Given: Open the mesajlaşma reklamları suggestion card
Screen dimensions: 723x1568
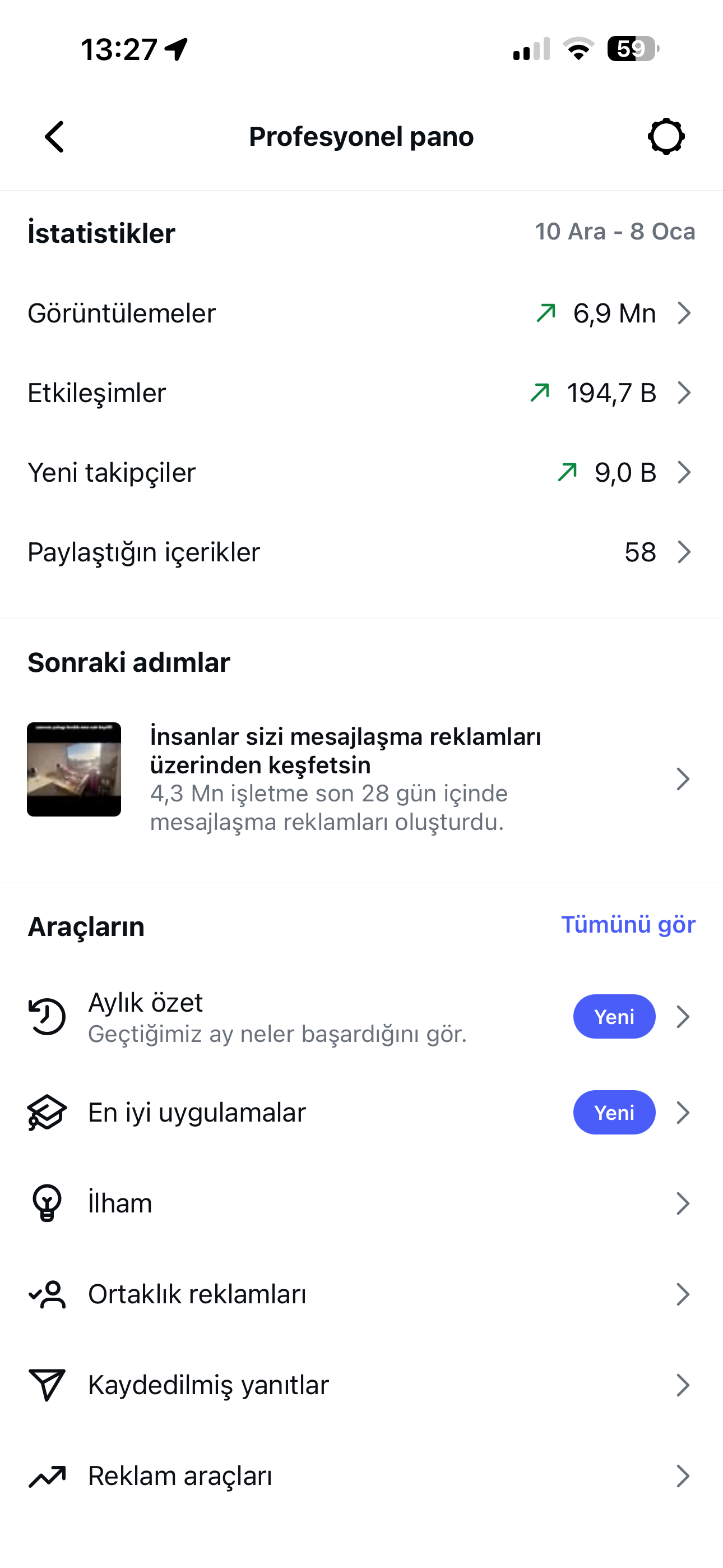Looking at the screenshot, I should click(361, 778).
